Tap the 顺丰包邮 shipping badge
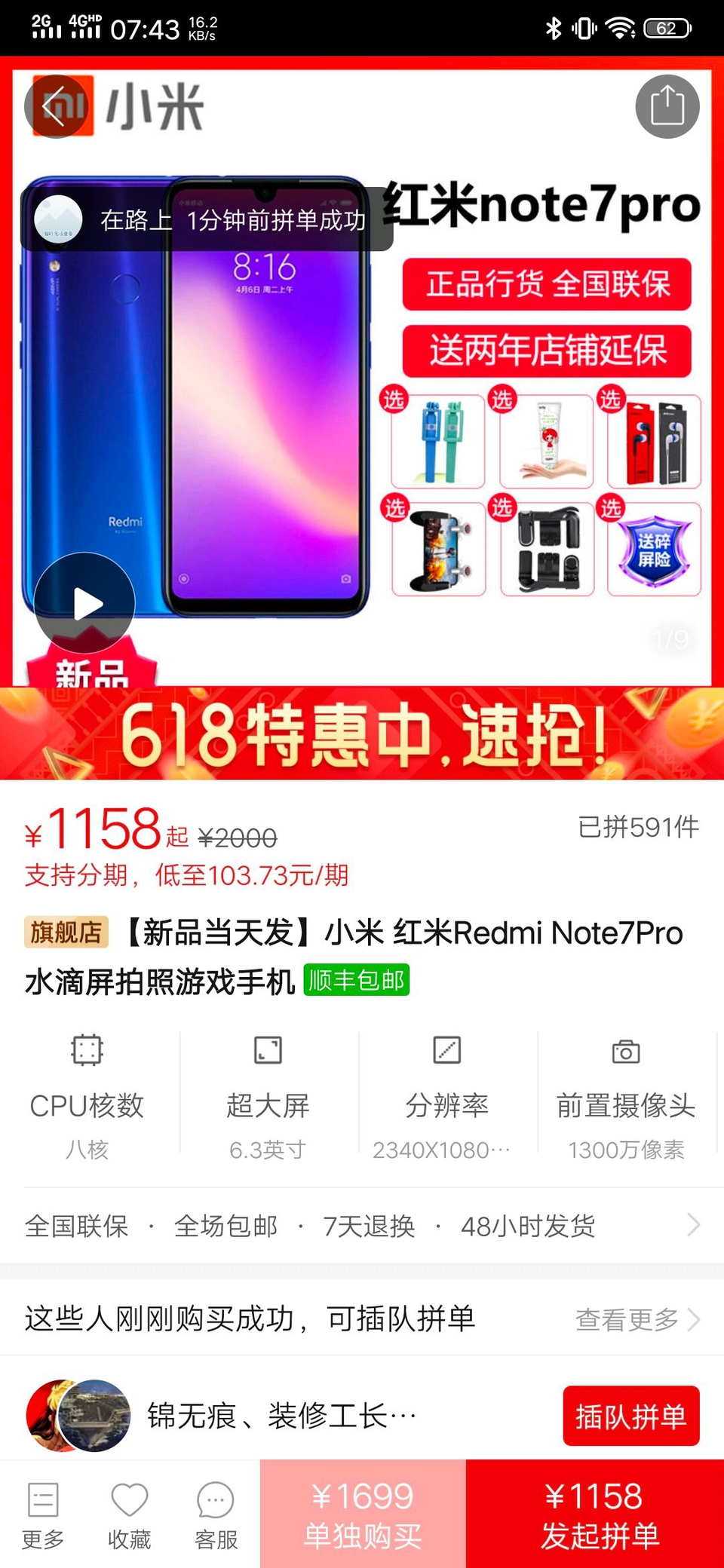 tap(356, 979)
